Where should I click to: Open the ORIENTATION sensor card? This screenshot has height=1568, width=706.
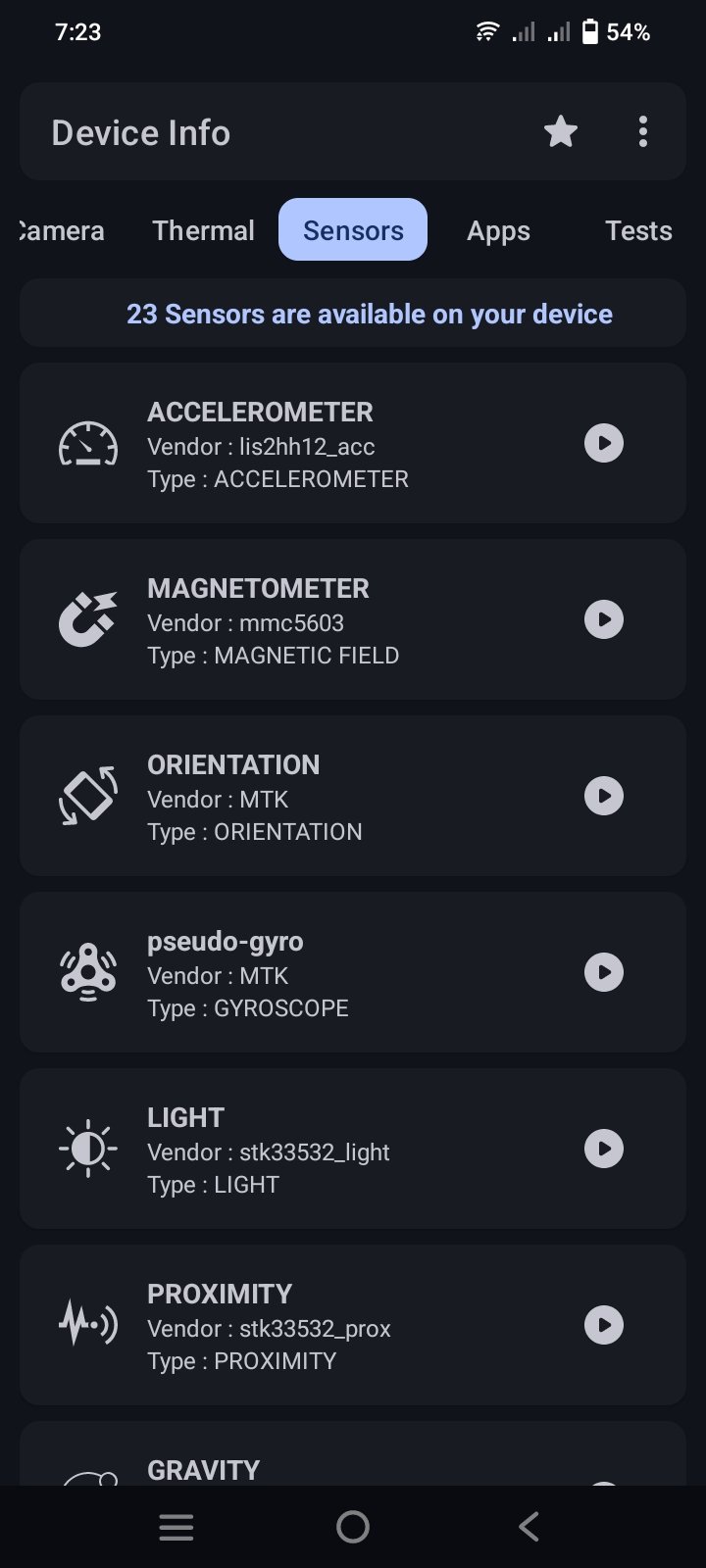353,796
